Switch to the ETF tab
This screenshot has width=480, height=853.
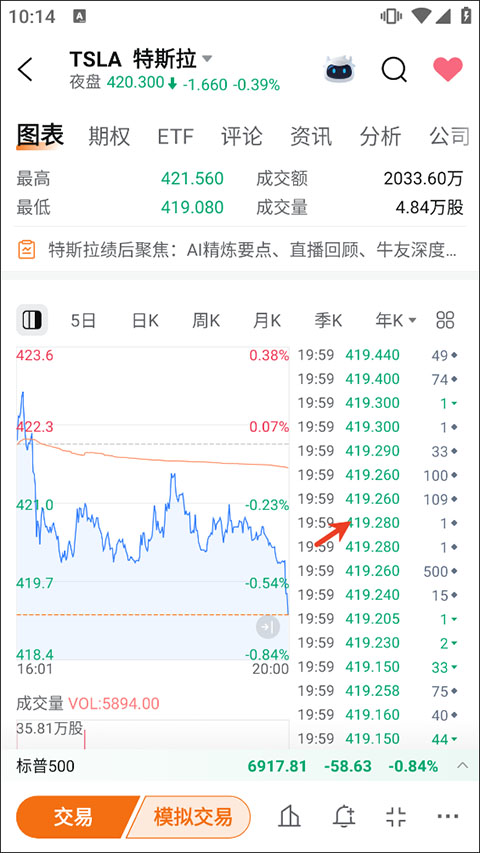coord(175,136)
